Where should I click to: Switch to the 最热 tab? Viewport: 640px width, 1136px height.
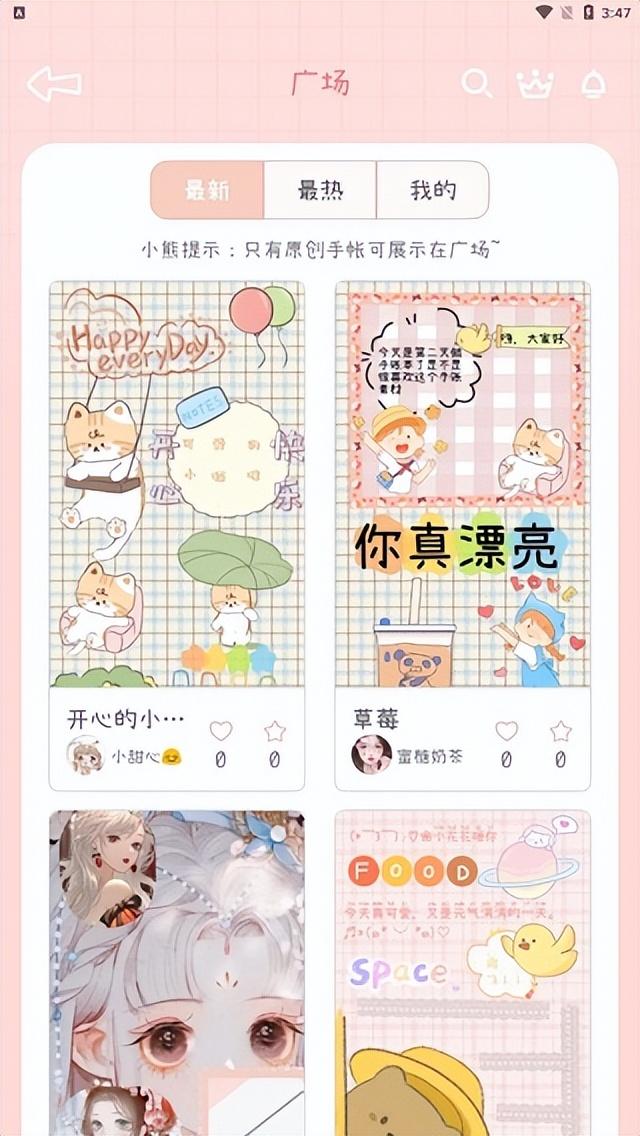(x=320, y=190)
